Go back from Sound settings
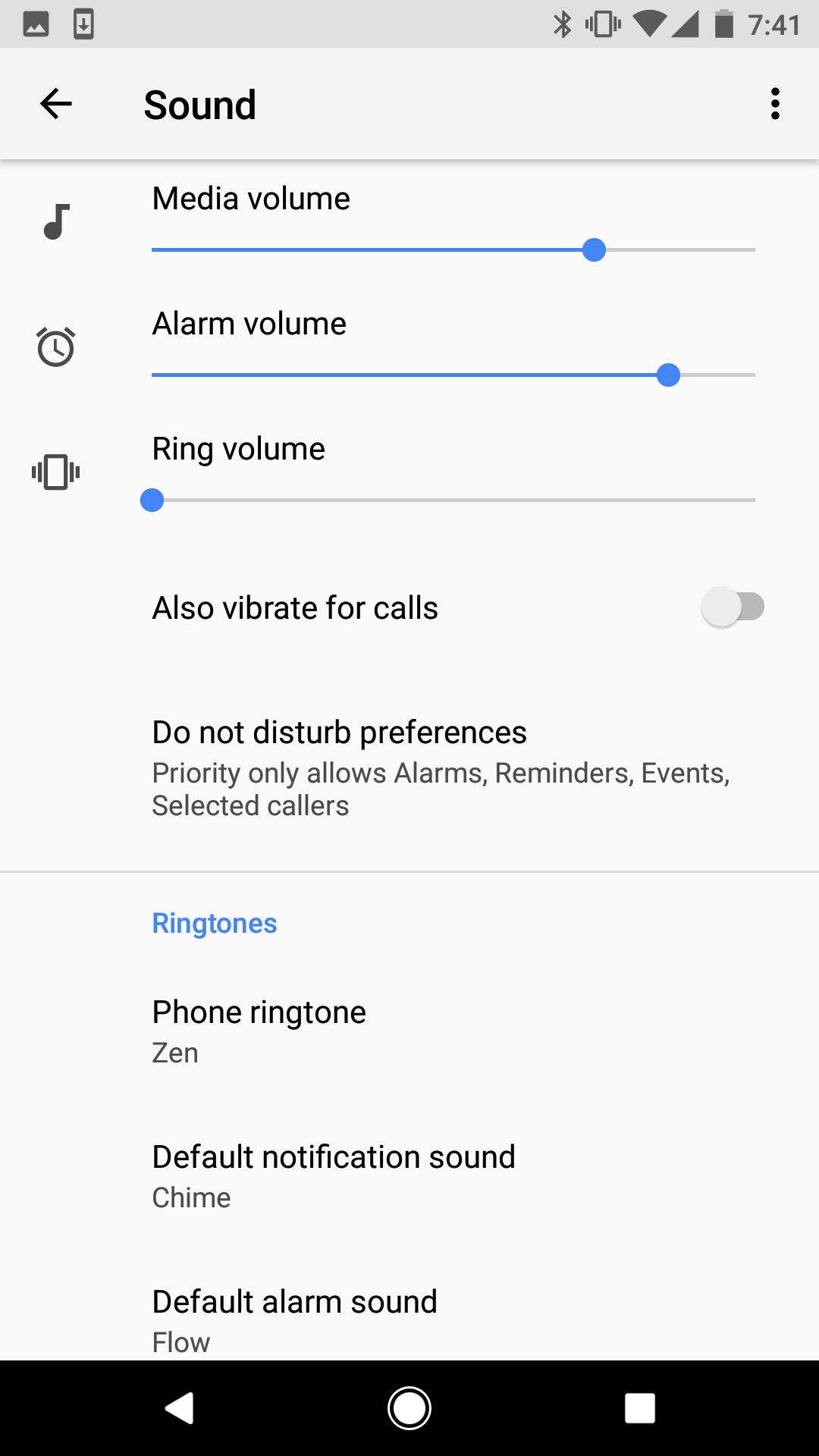The width and height of the screenshot is (819, 1456). (x=55, y=104)
